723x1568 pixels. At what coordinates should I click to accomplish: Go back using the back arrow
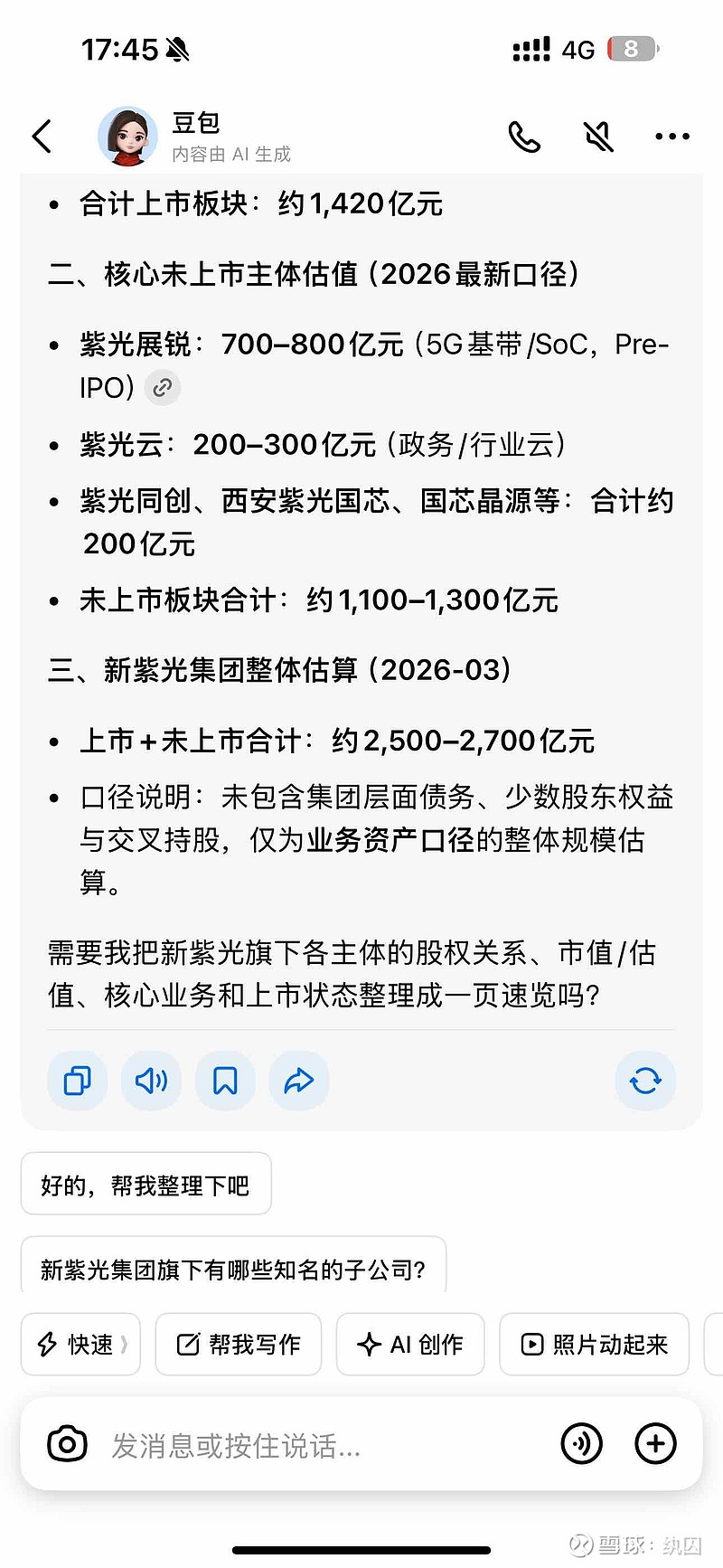[x=42, y=137]
